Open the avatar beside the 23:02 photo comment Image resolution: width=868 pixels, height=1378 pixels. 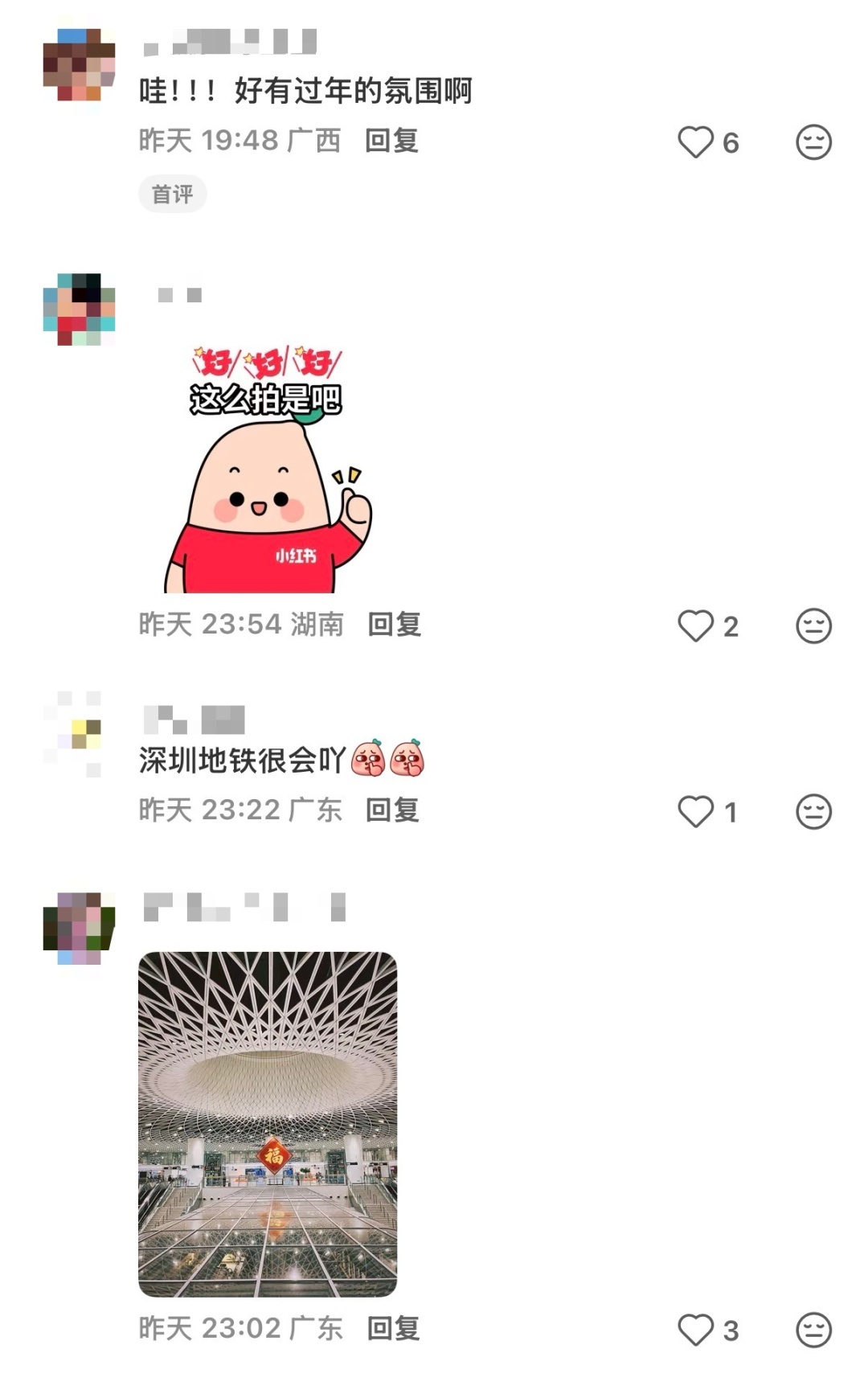tap(79, 928)
